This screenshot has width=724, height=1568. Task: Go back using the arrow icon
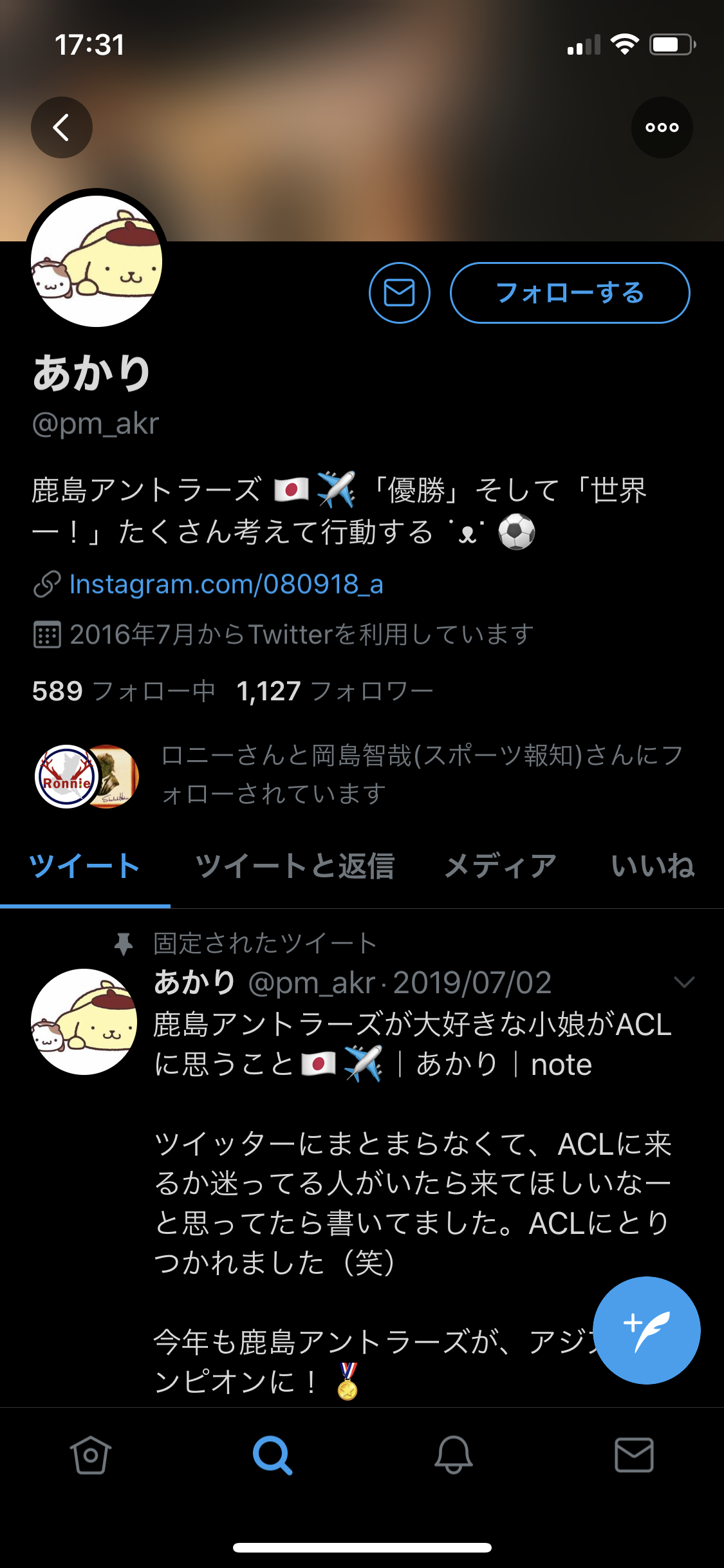pyautogui.click(x=62, y=127)
